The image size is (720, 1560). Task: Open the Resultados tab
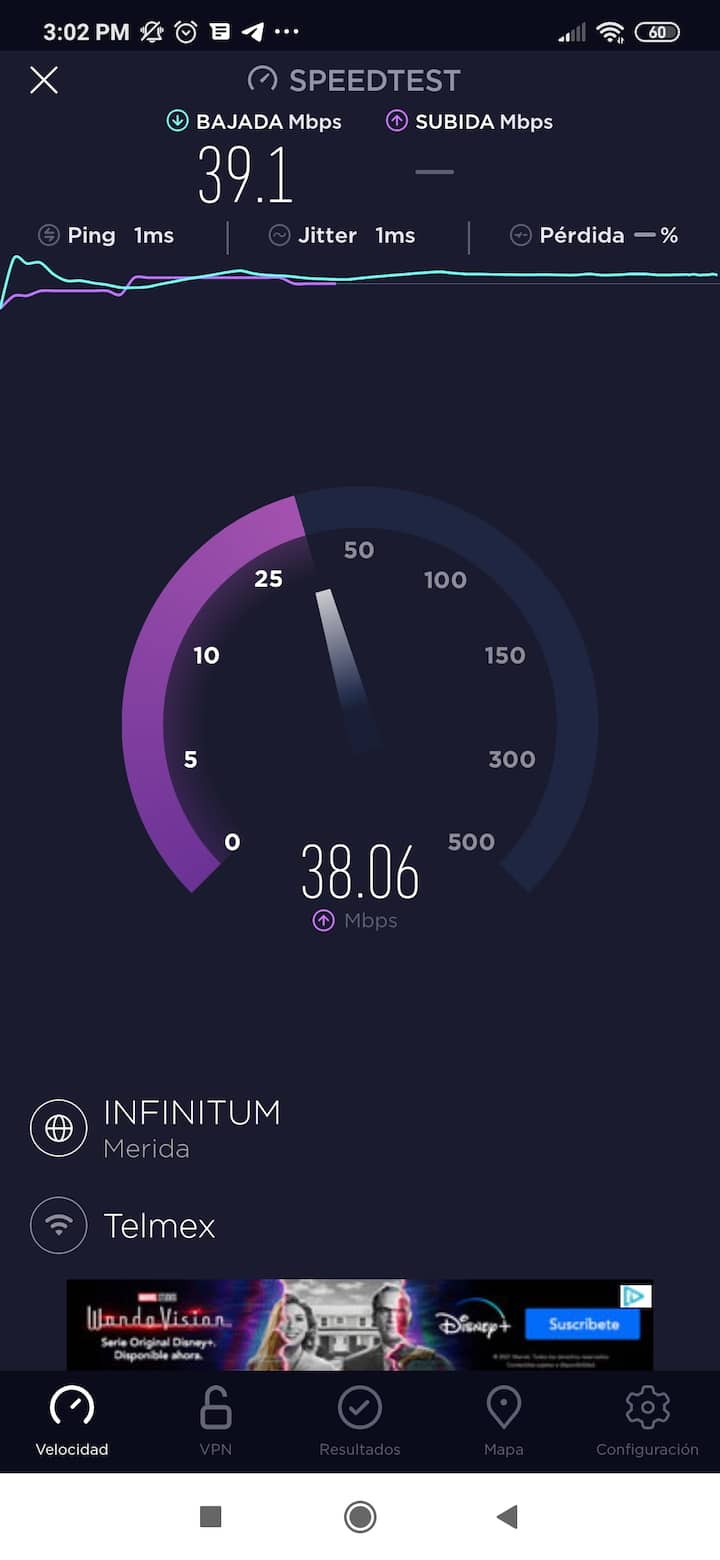360,1420
